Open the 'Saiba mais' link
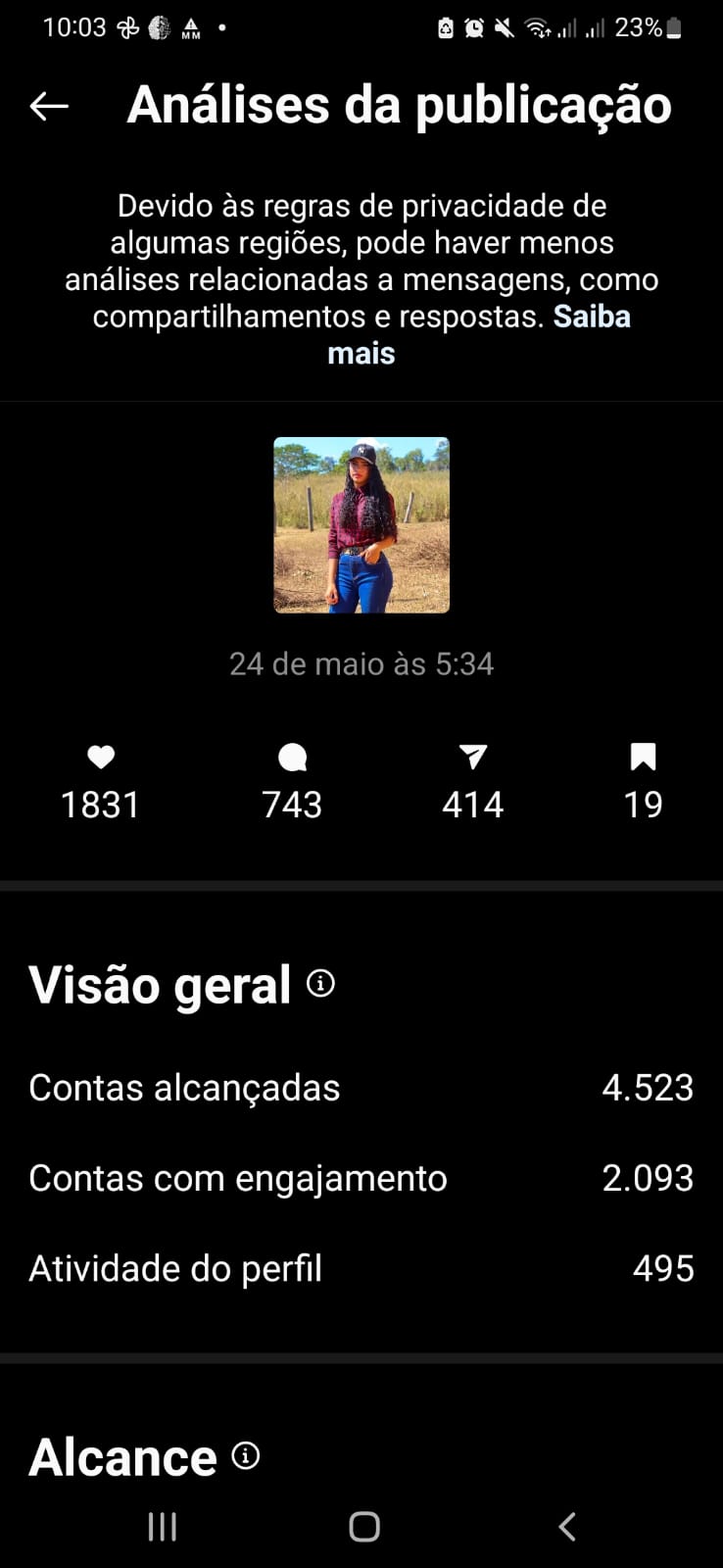 click(x=591, y=318)
